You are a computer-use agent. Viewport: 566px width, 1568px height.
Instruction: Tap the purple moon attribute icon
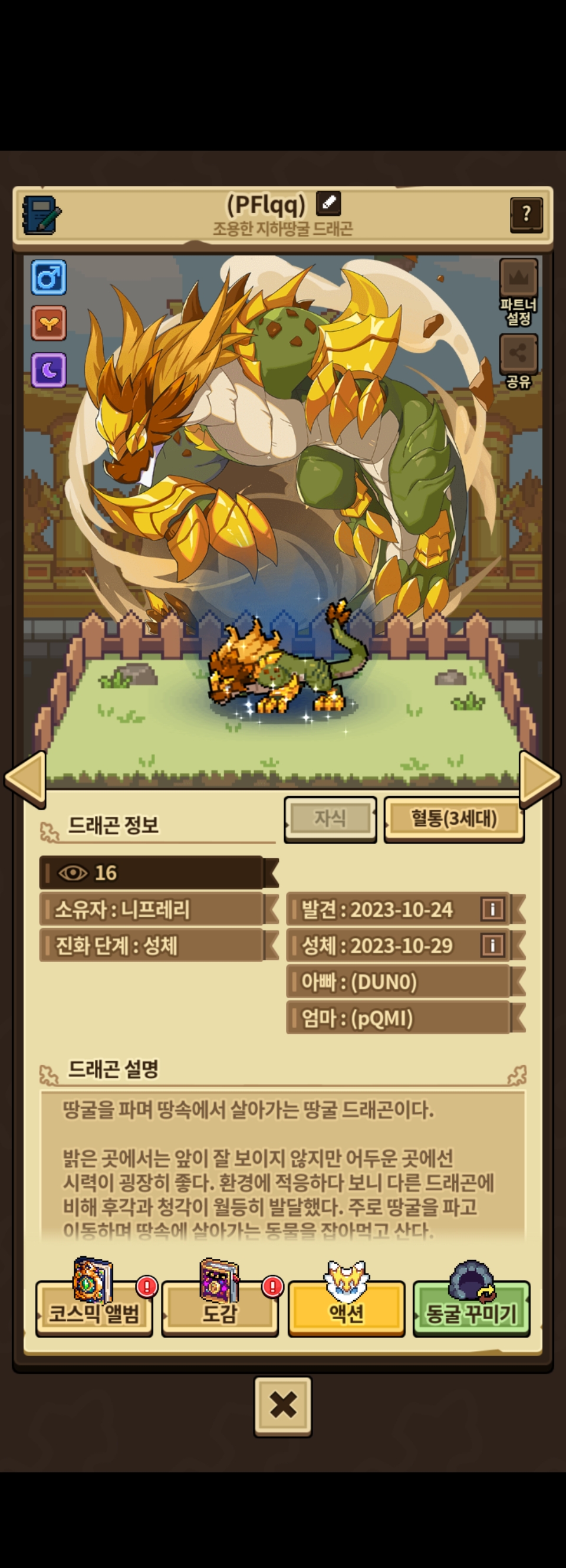tap(49, 369)
